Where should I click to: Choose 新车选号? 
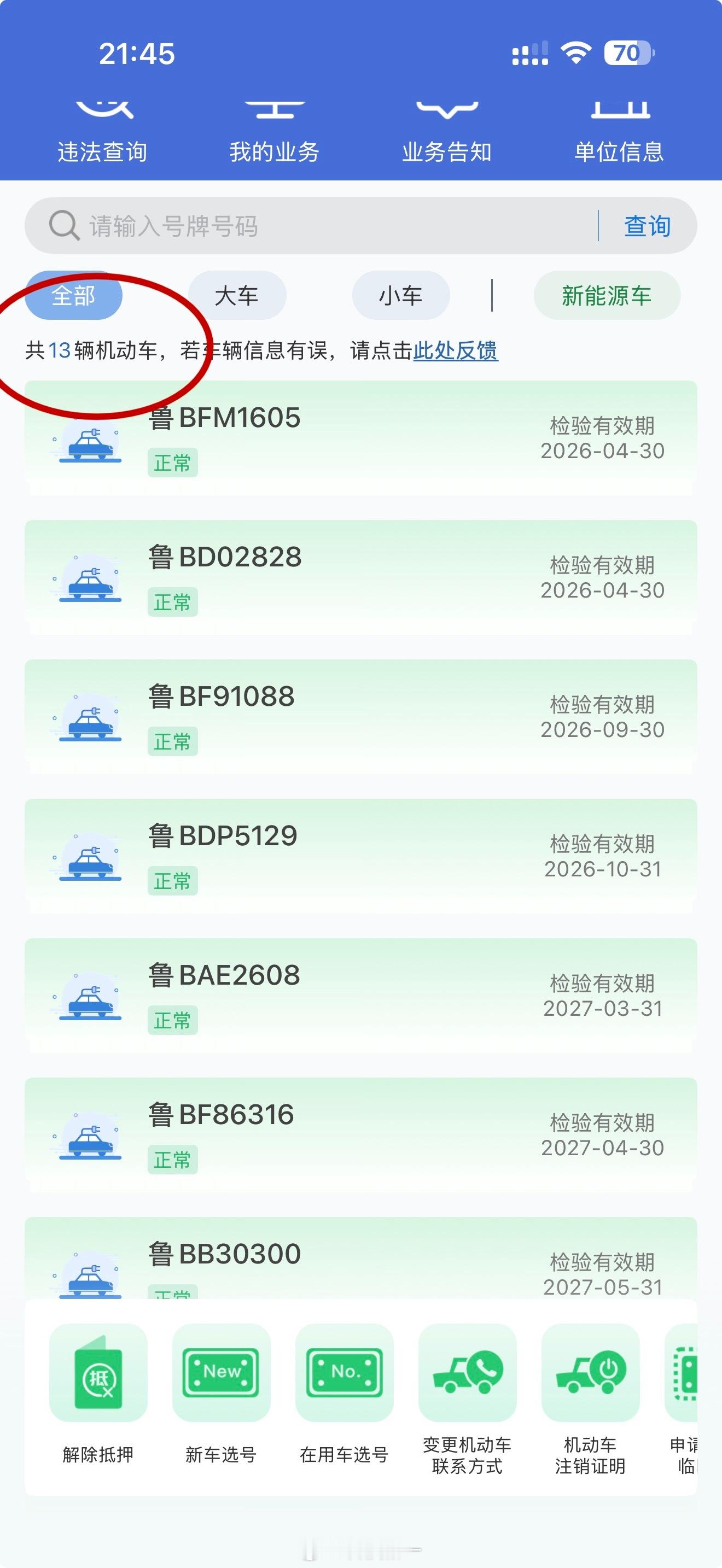pos(221,1394)
